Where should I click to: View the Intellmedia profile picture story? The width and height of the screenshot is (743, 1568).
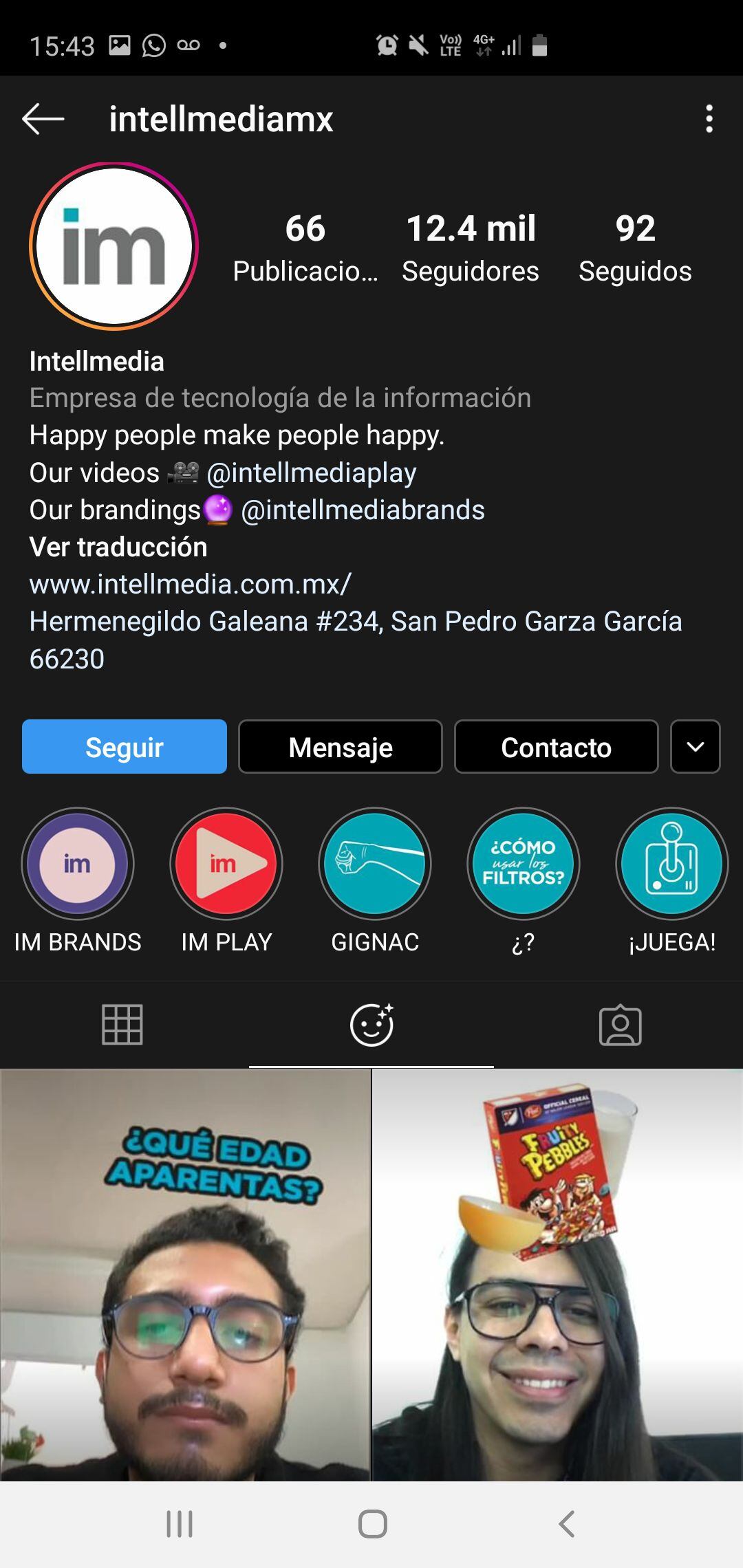(114, 246)
